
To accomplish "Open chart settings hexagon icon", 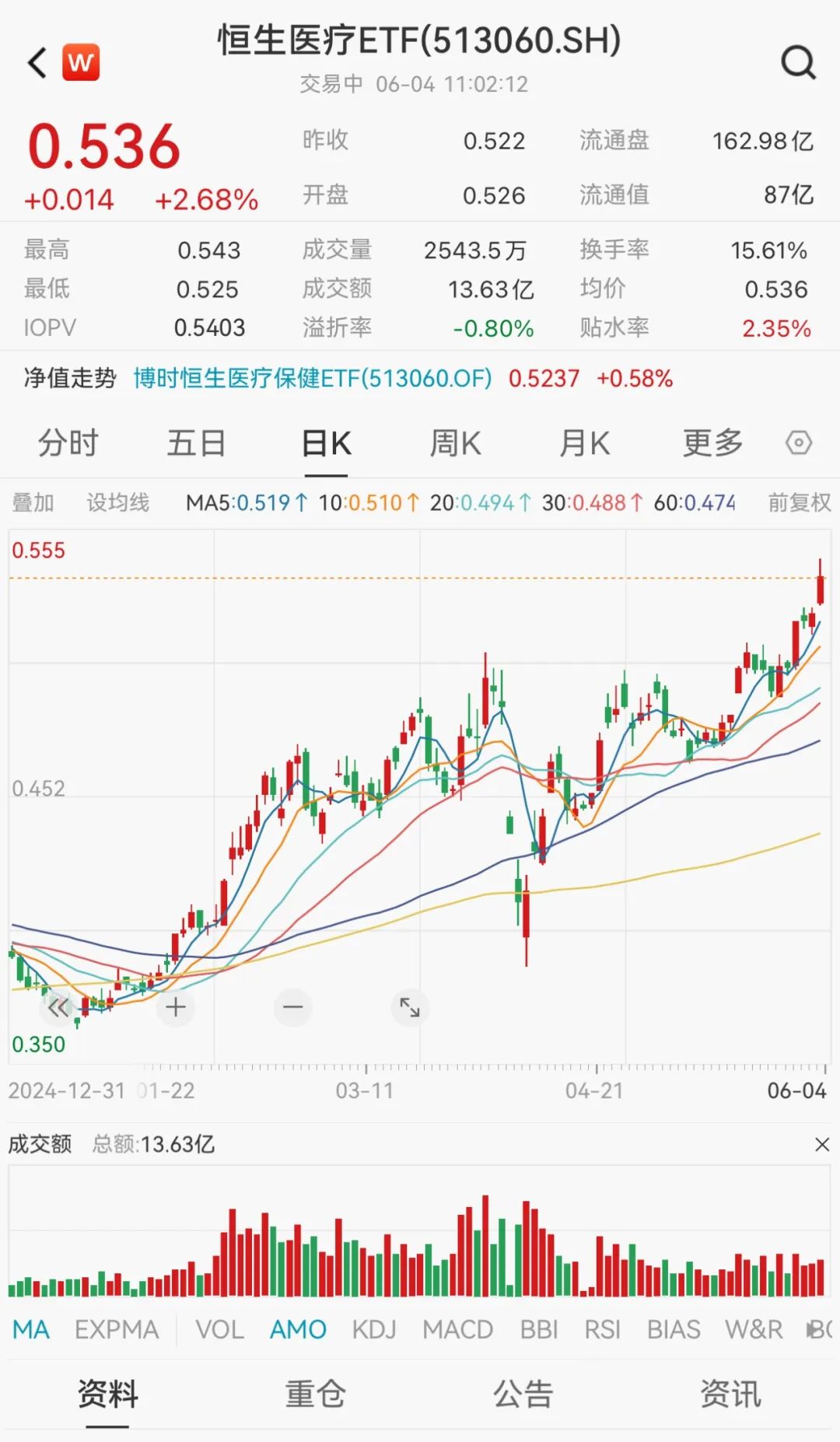I will (799, 443).
